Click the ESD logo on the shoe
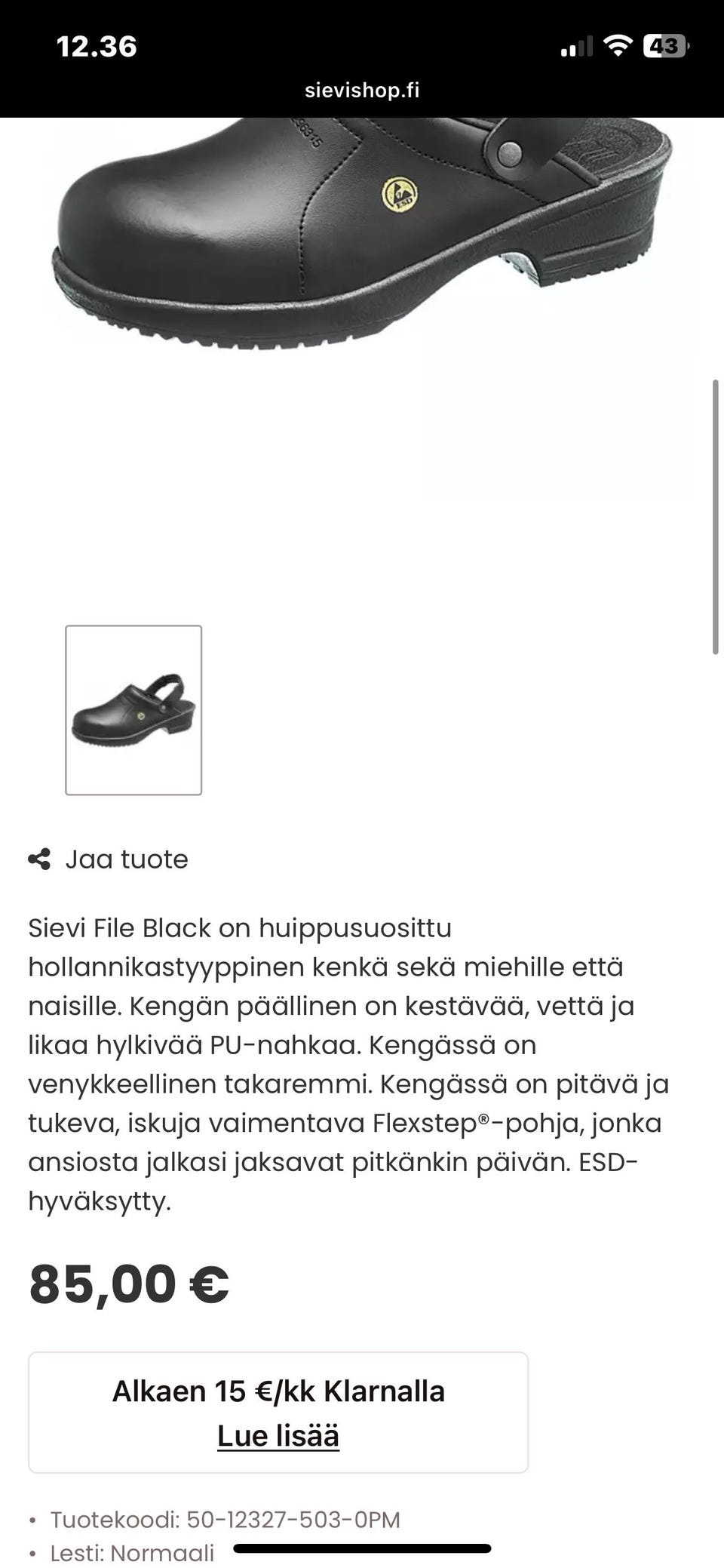This screenshot has width=724, height=1568. click(x=399, y=195)
